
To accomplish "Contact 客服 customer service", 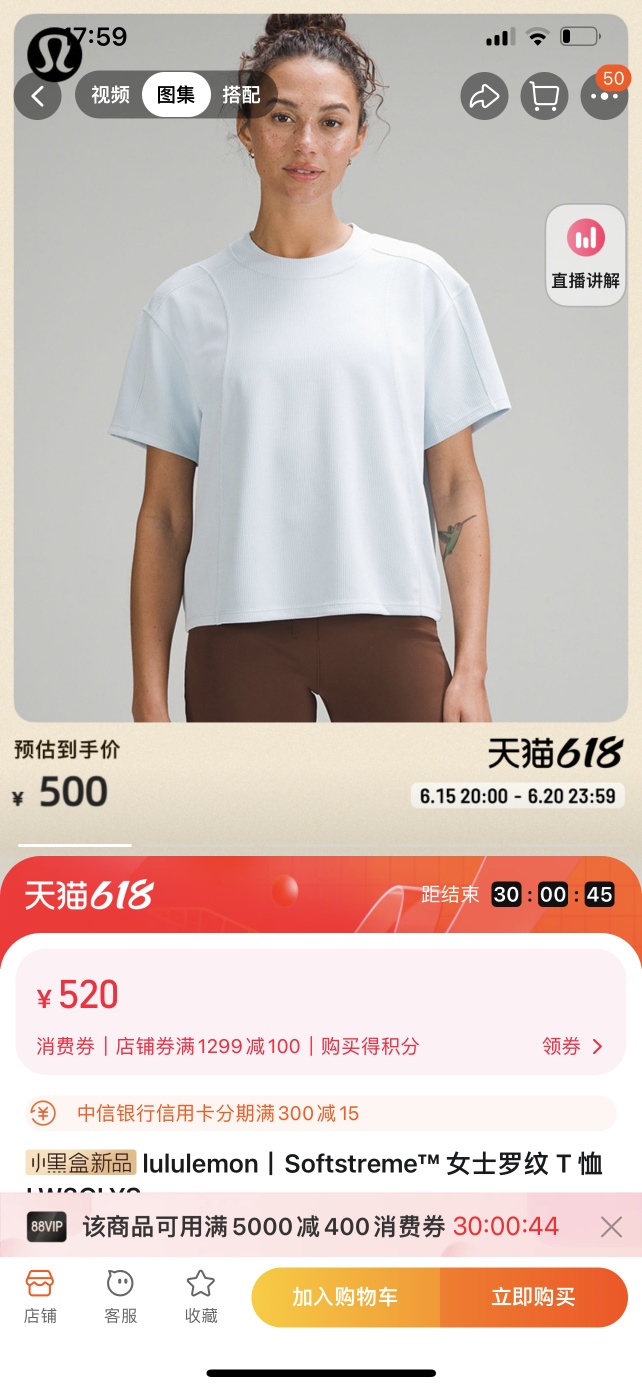I will [121, 1297].
